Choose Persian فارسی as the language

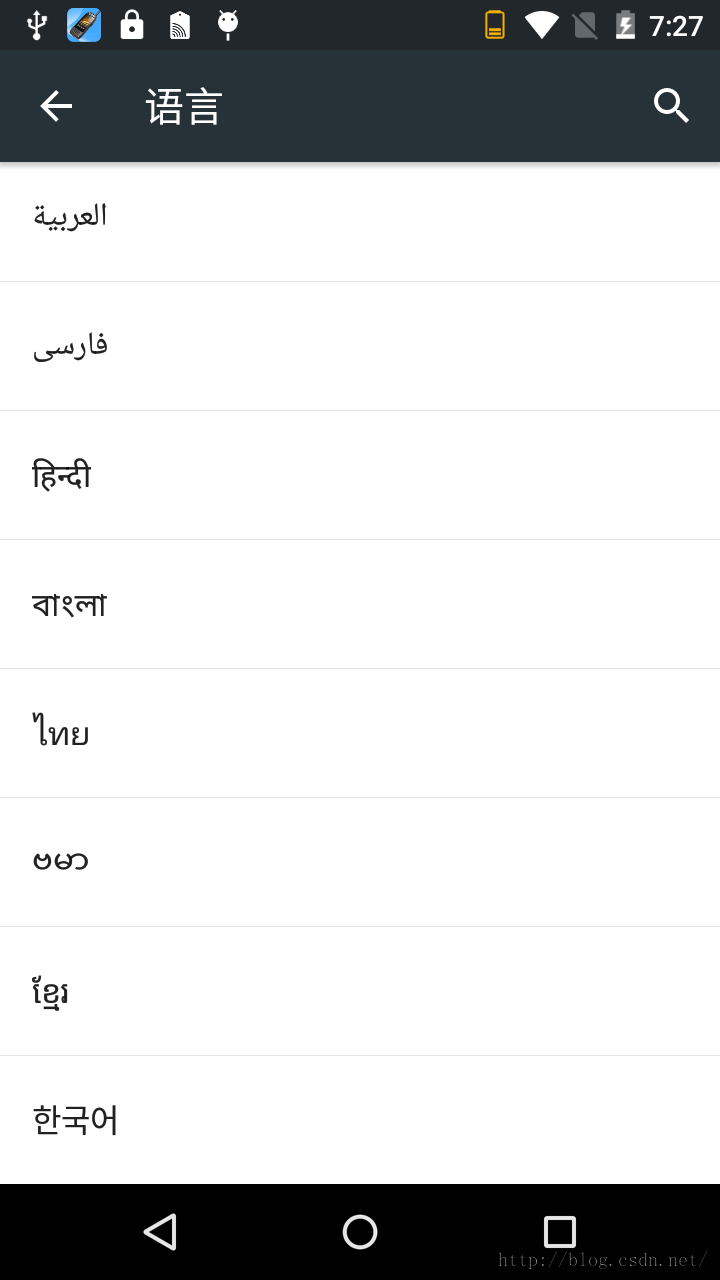click(360, 346)
